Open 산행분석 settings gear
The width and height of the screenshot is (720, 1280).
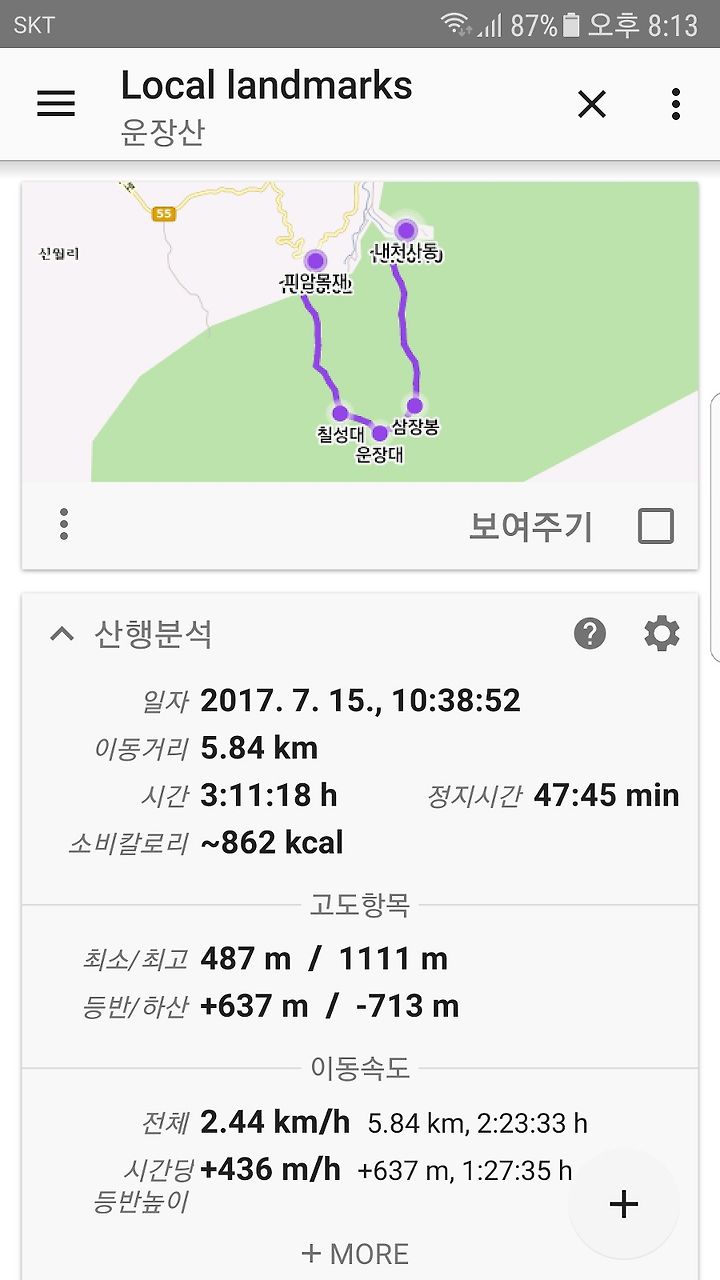[x=662, y=633]
